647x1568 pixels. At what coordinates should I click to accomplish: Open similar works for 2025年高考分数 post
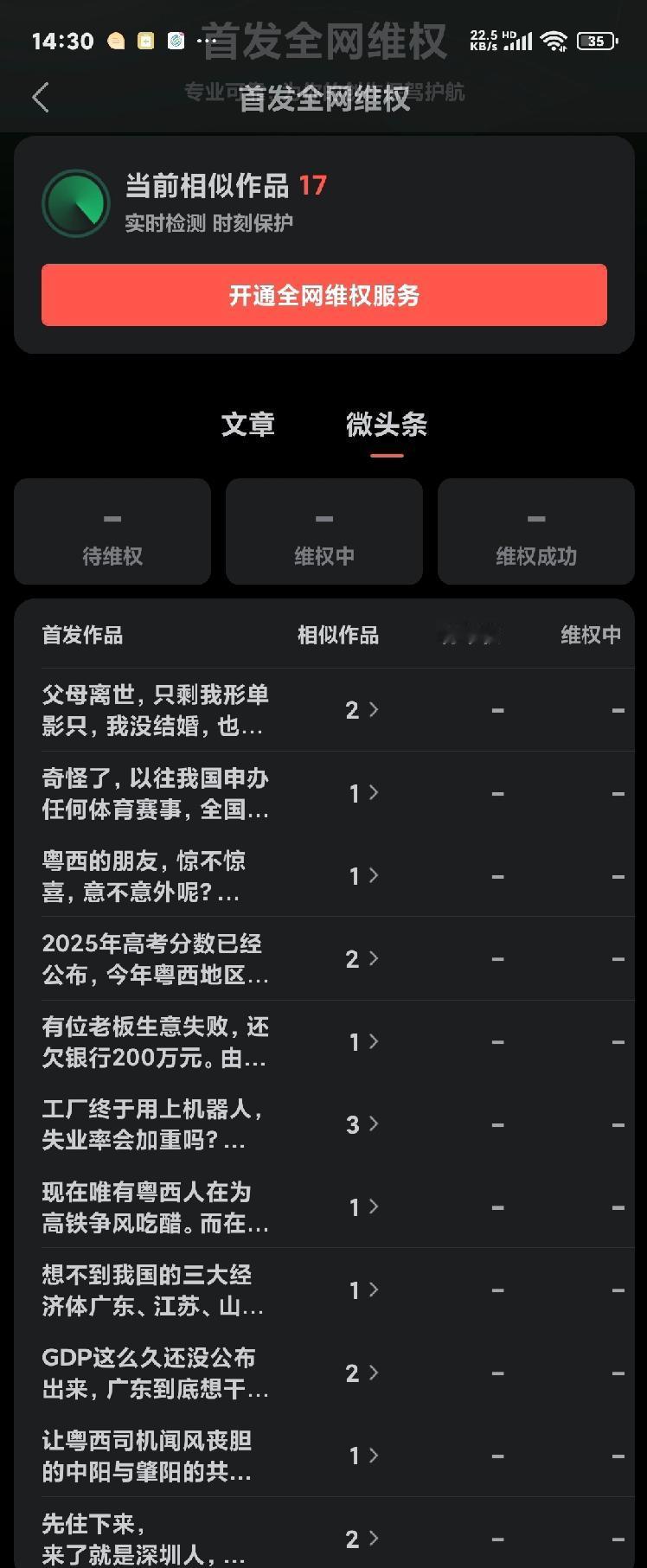(360, 958)
